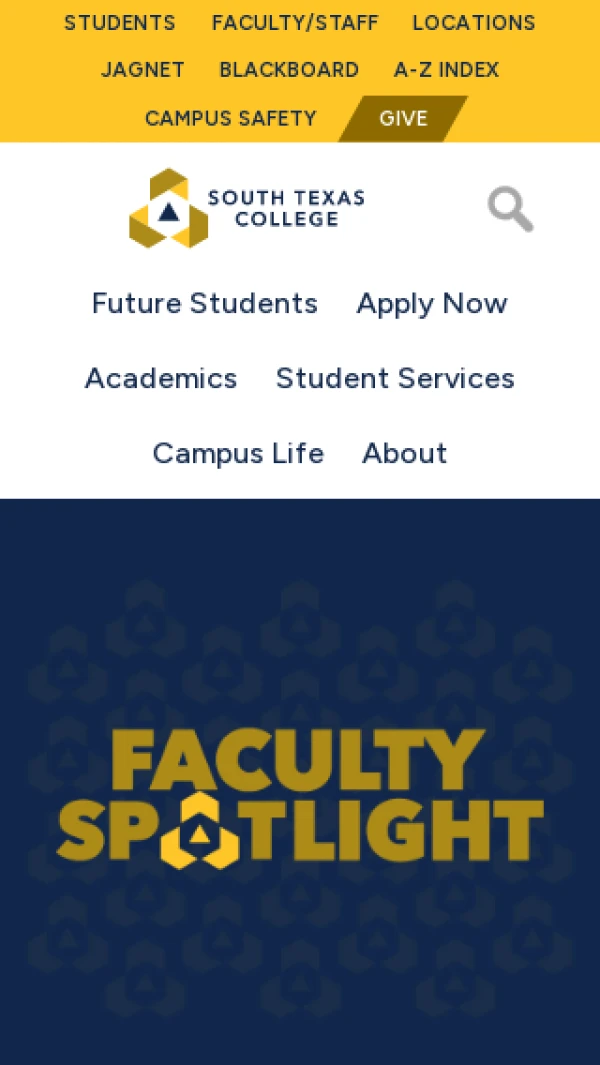This screenshot has height=1065, width=600.
Task: Tap the Give button
Action: point(403,118)
